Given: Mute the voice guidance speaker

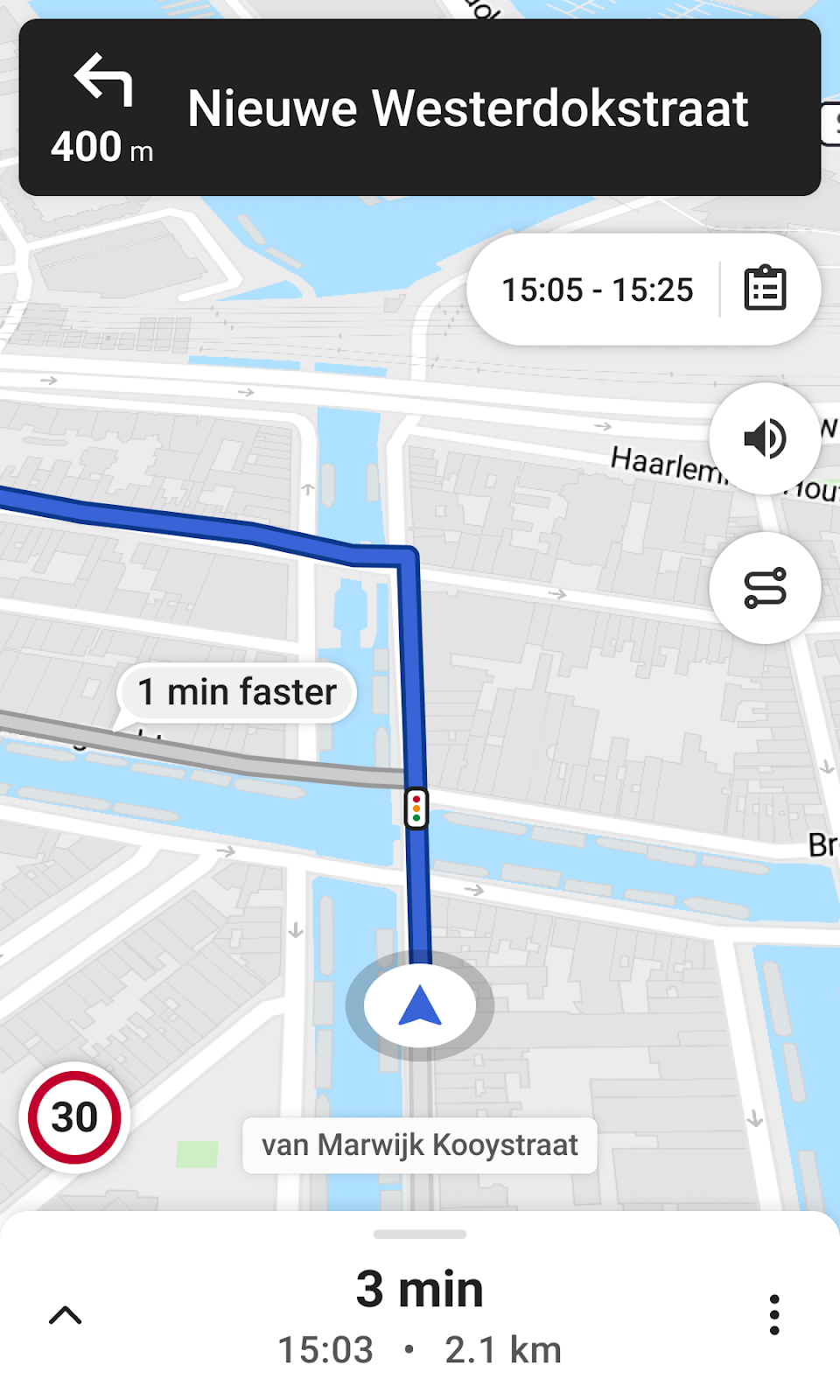Looking at the screenshot, I should (765, 438).
